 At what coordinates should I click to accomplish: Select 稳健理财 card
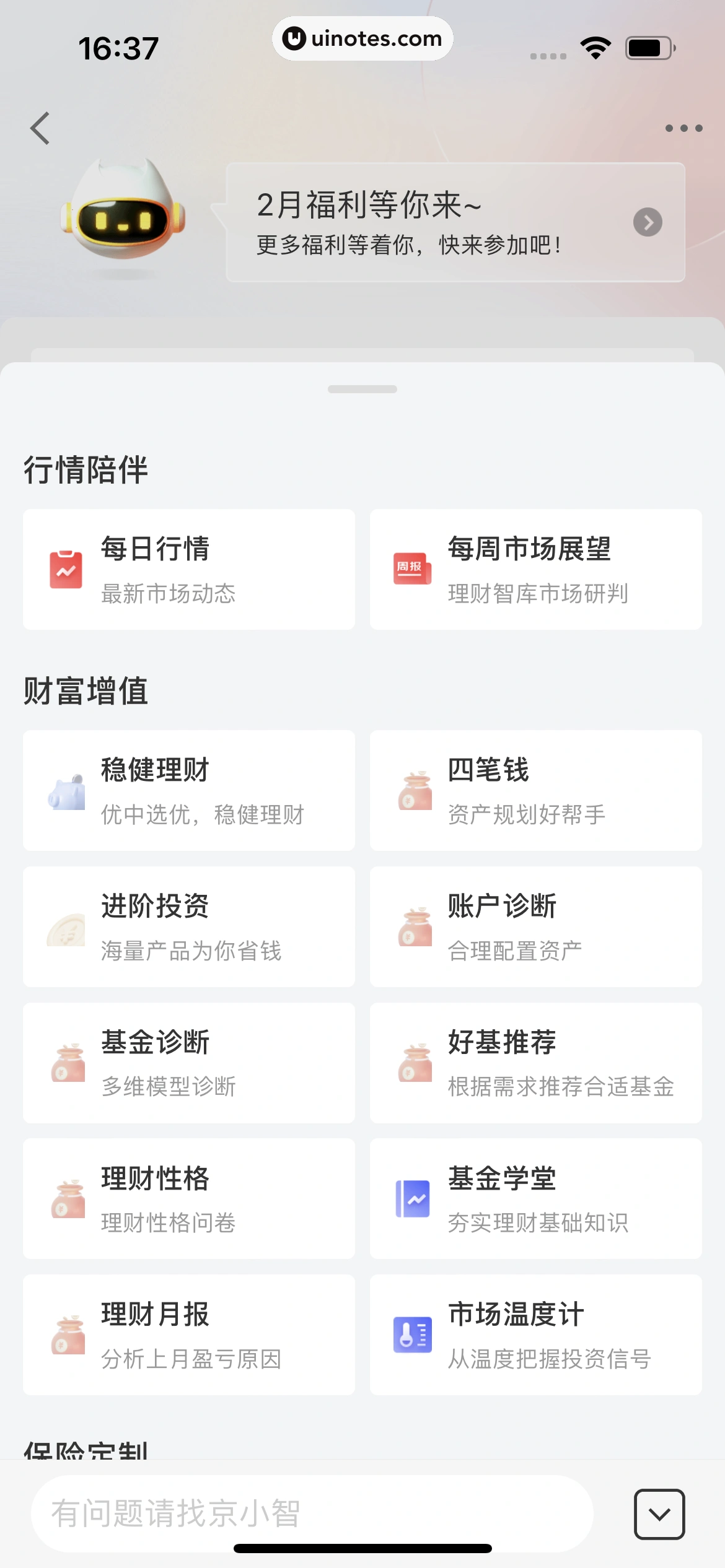(189, 790)
